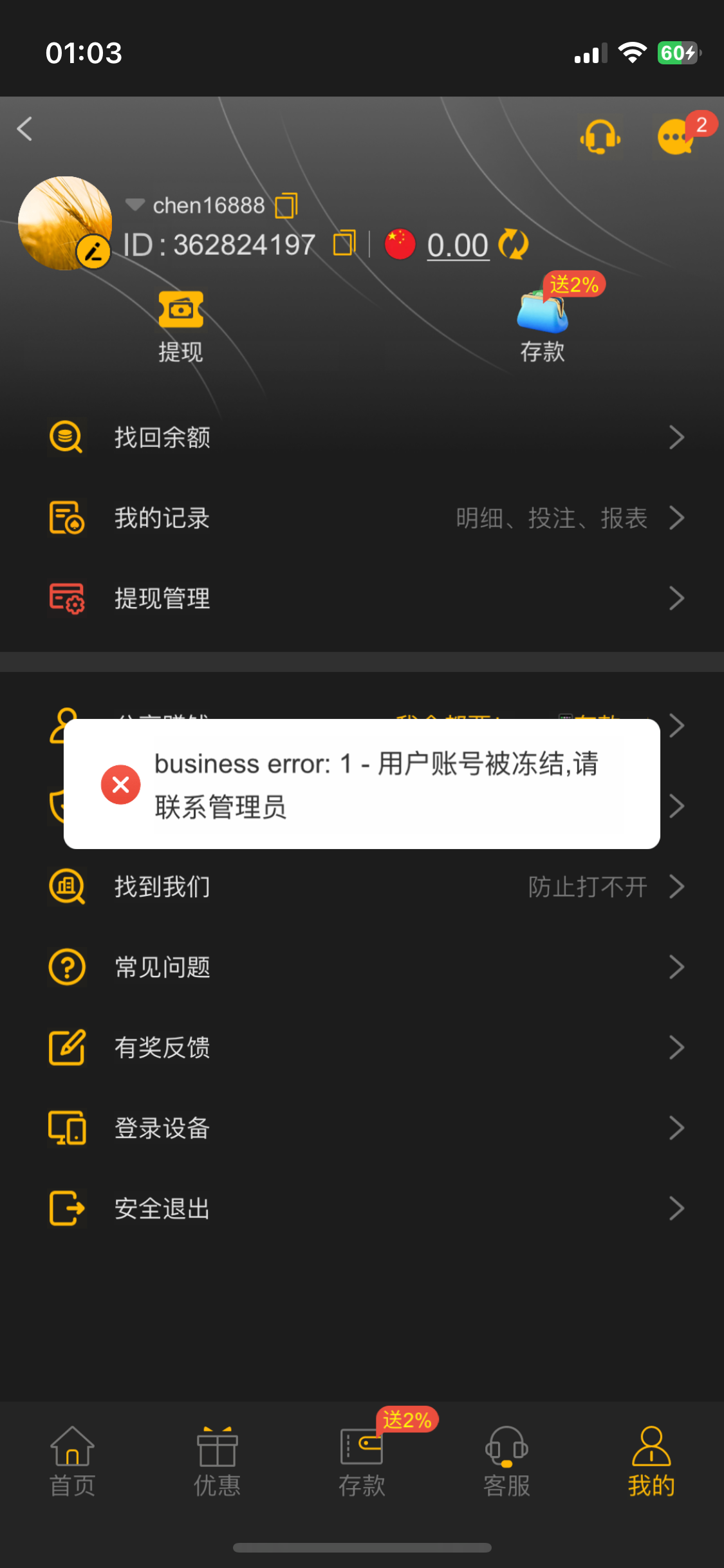This screenshot has width=724, height=1568.
Task: Open 找到我们
Action: click(x=362, y=887)
